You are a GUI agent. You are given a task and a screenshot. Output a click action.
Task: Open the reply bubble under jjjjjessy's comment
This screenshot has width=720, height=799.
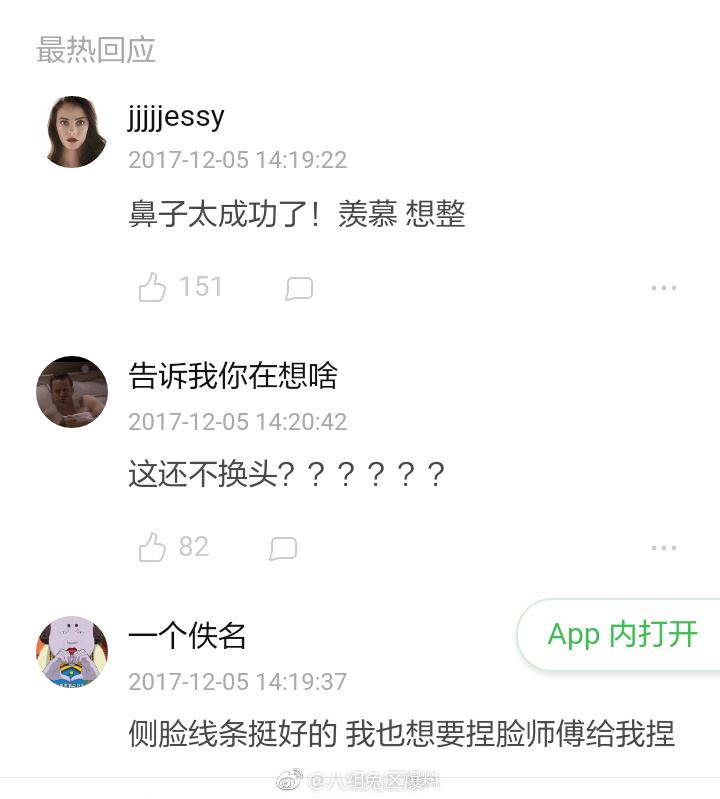click(299, 289)
